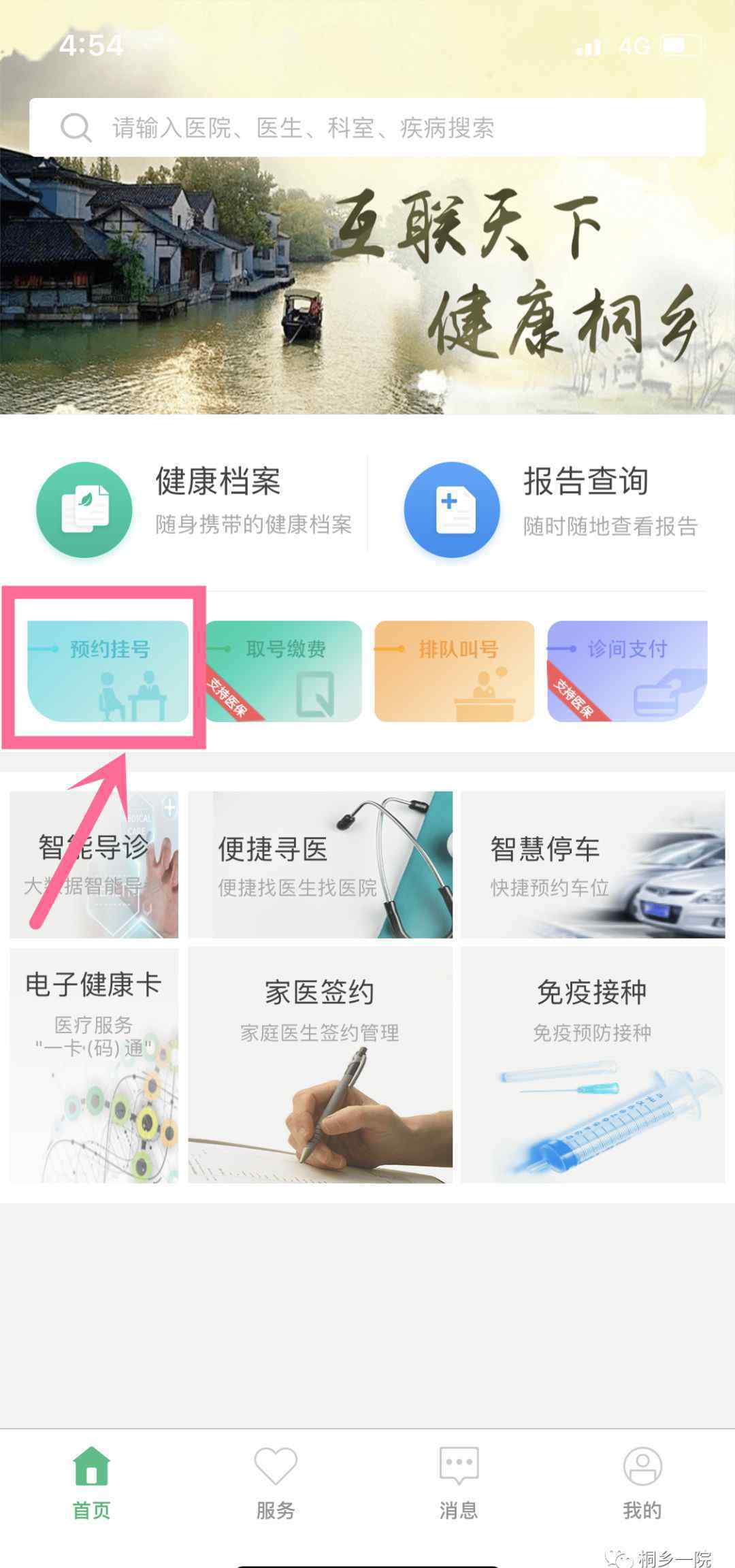Open the 家医签约 card
Image resolution: width=735 pixels, height=1568 pixels.
[321, 1065]
